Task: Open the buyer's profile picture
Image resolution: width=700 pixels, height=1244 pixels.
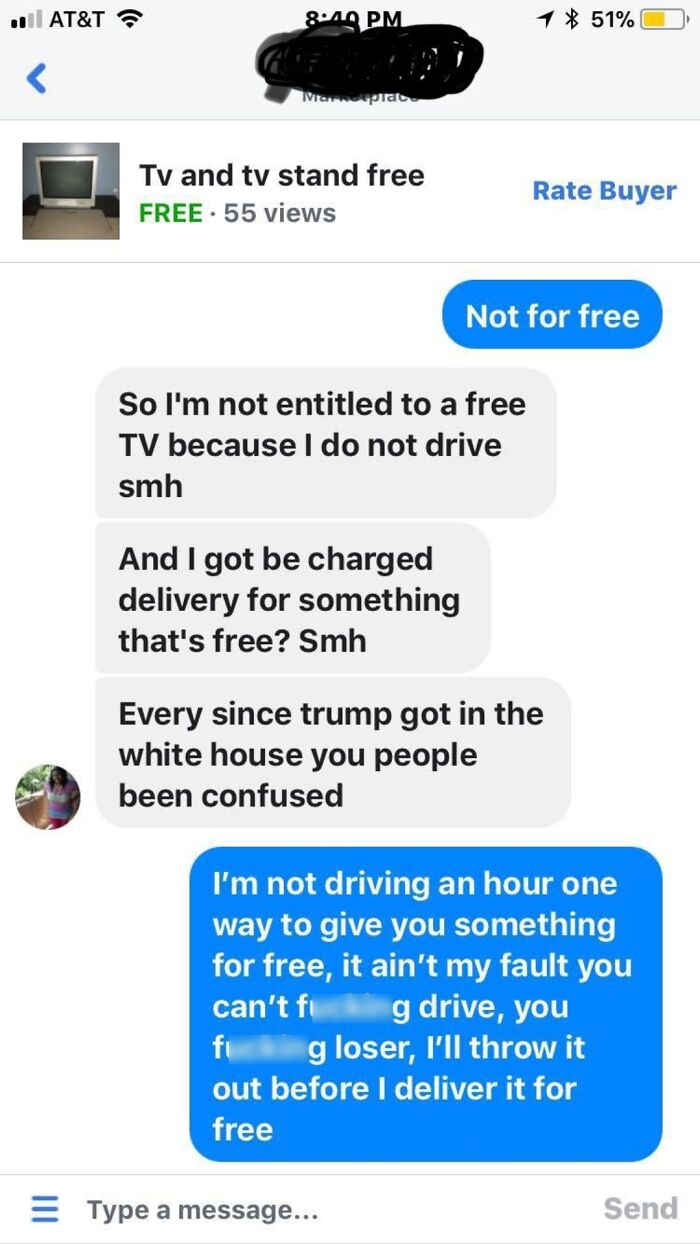Action: (x=47, y=796)
